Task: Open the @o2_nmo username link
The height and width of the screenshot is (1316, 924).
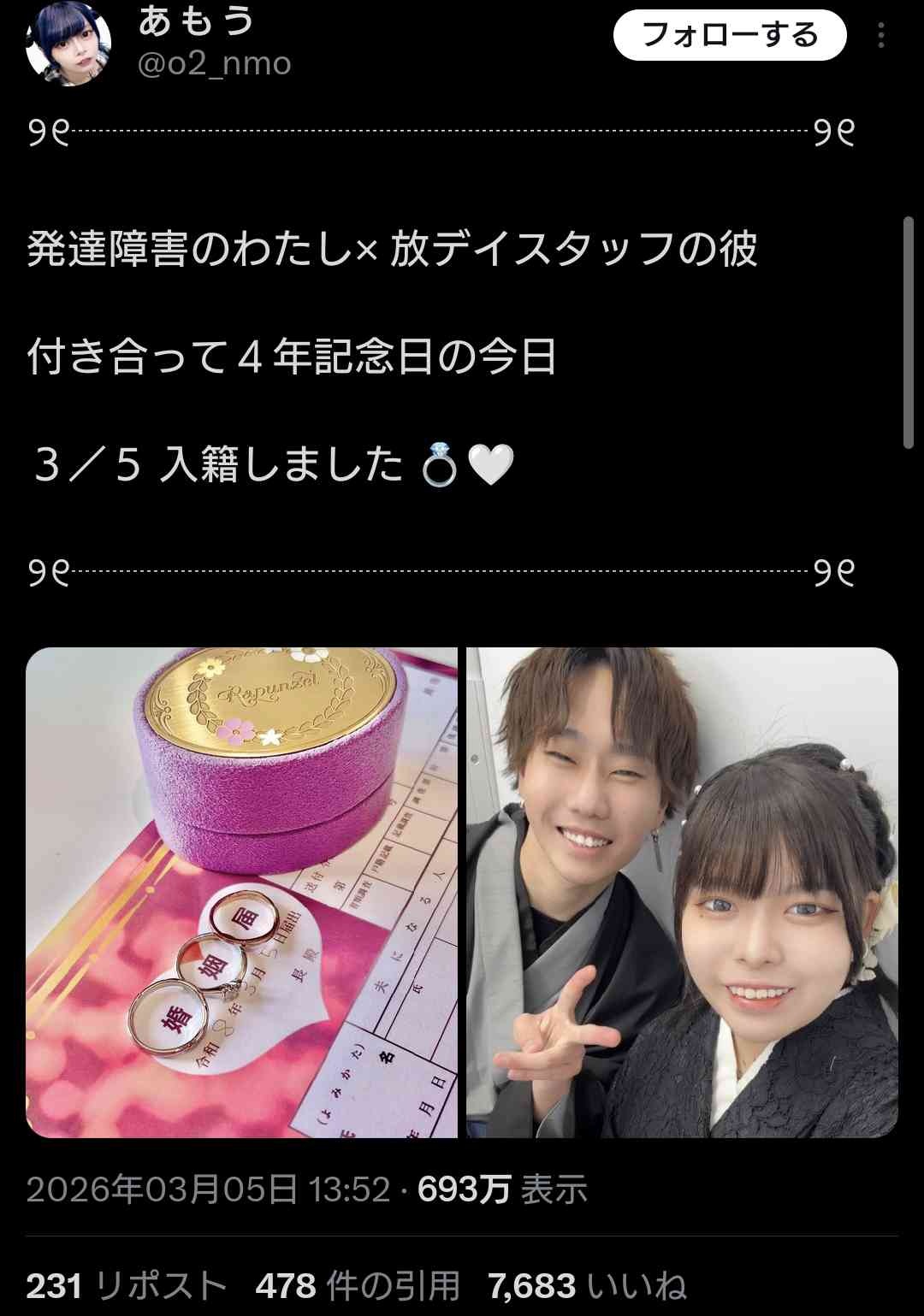Action: (x=215, y=64)
